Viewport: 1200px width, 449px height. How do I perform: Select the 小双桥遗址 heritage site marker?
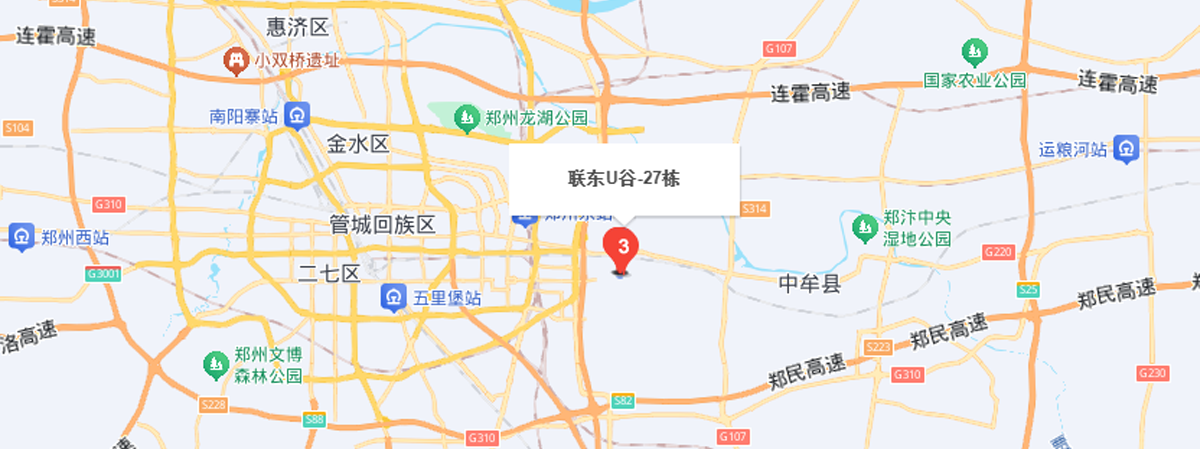tap(237, 60)
